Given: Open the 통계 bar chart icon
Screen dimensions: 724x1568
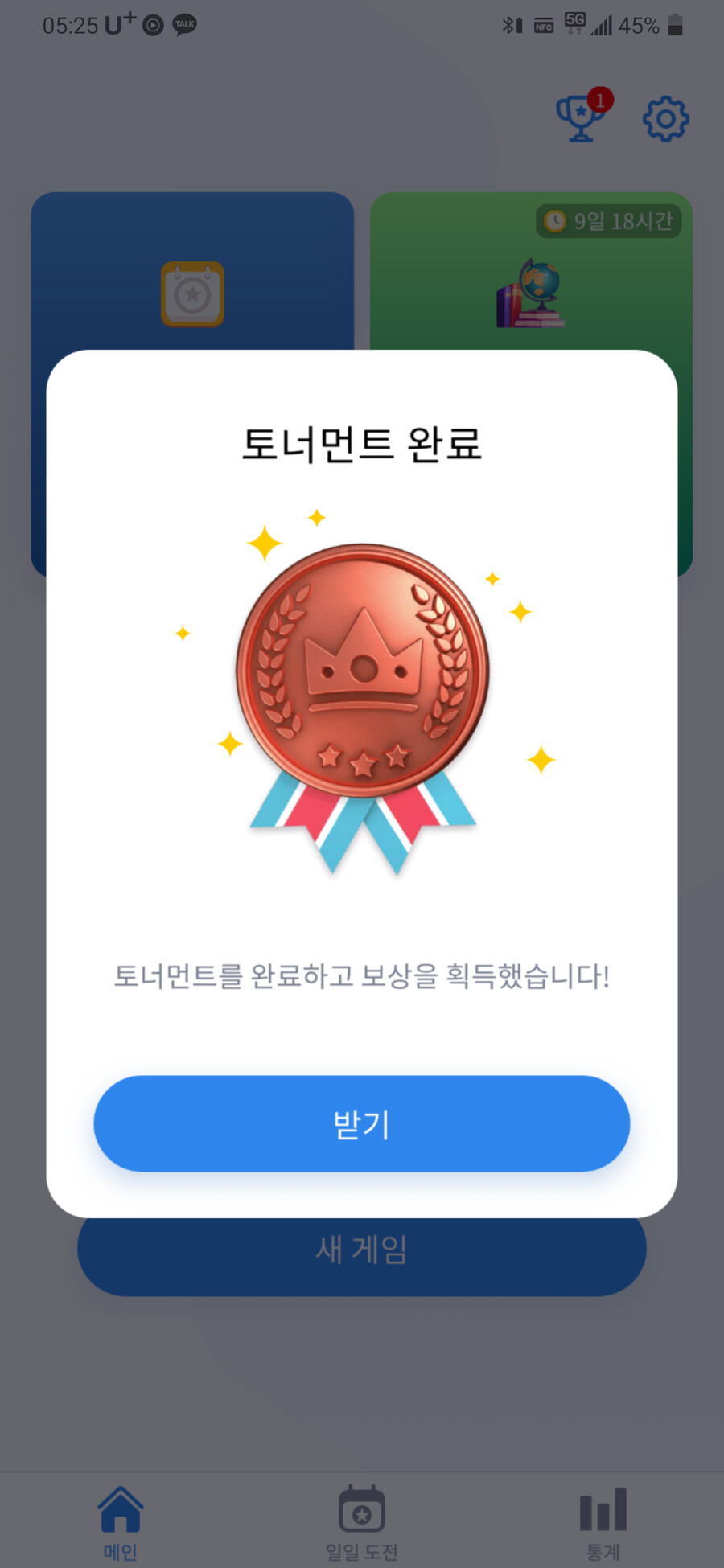Looking at the screenshot, I should point(602,1510).
